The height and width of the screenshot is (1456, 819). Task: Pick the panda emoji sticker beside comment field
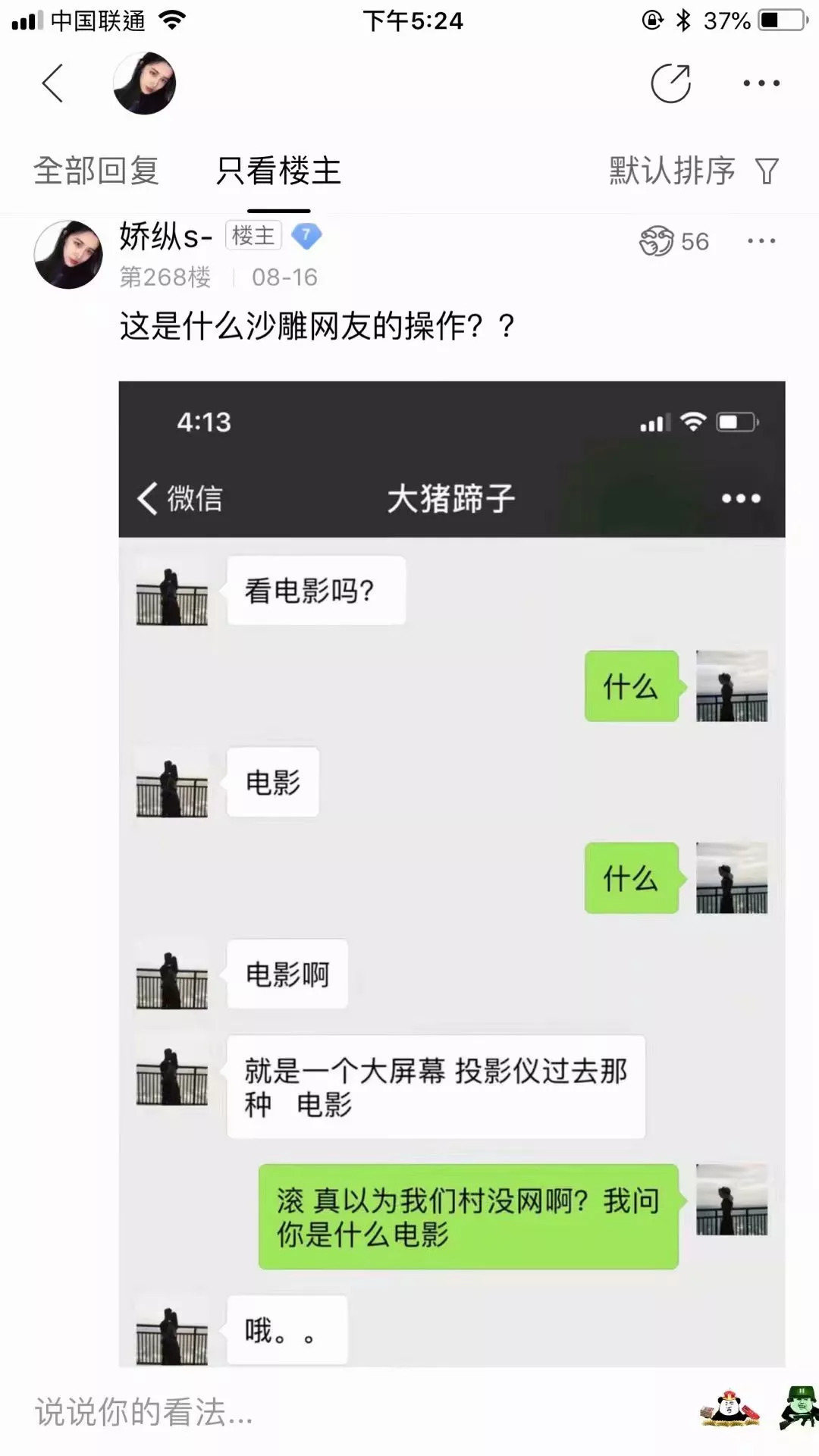point(730,1409)
